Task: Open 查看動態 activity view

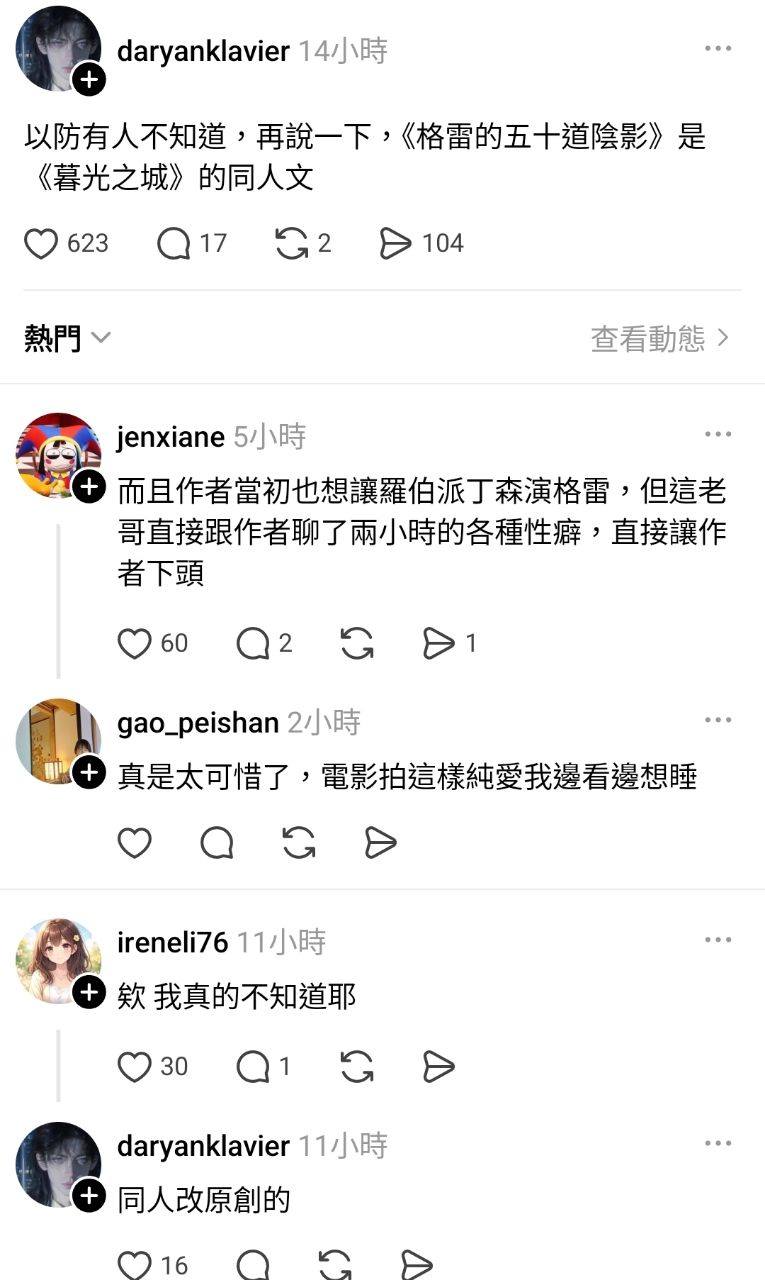Action: (660, 339)
